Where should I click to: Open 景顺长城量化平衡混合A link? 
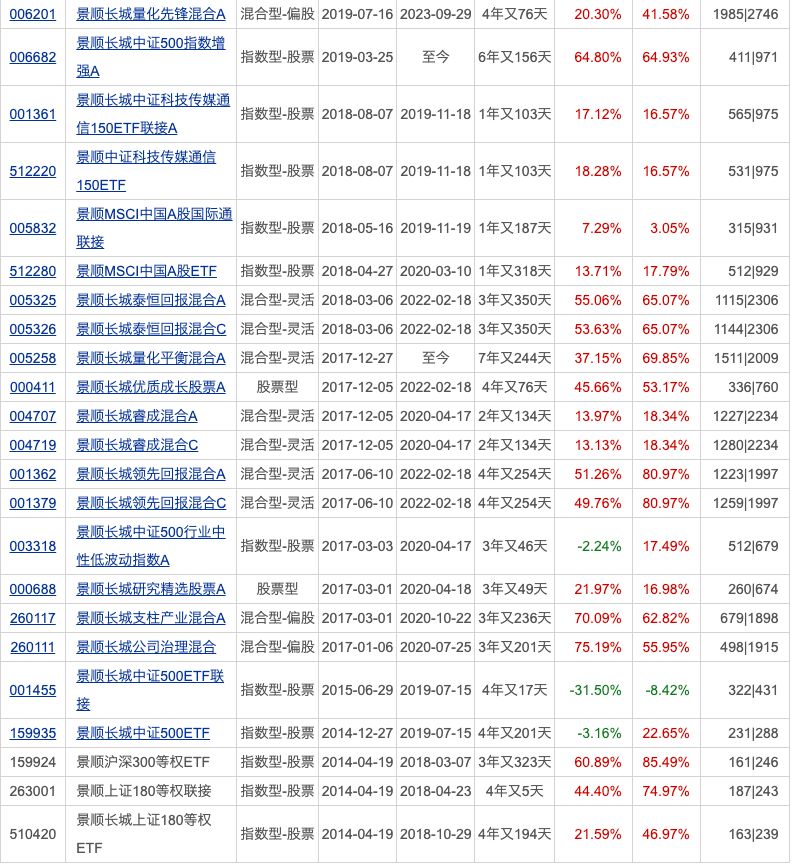151,358
